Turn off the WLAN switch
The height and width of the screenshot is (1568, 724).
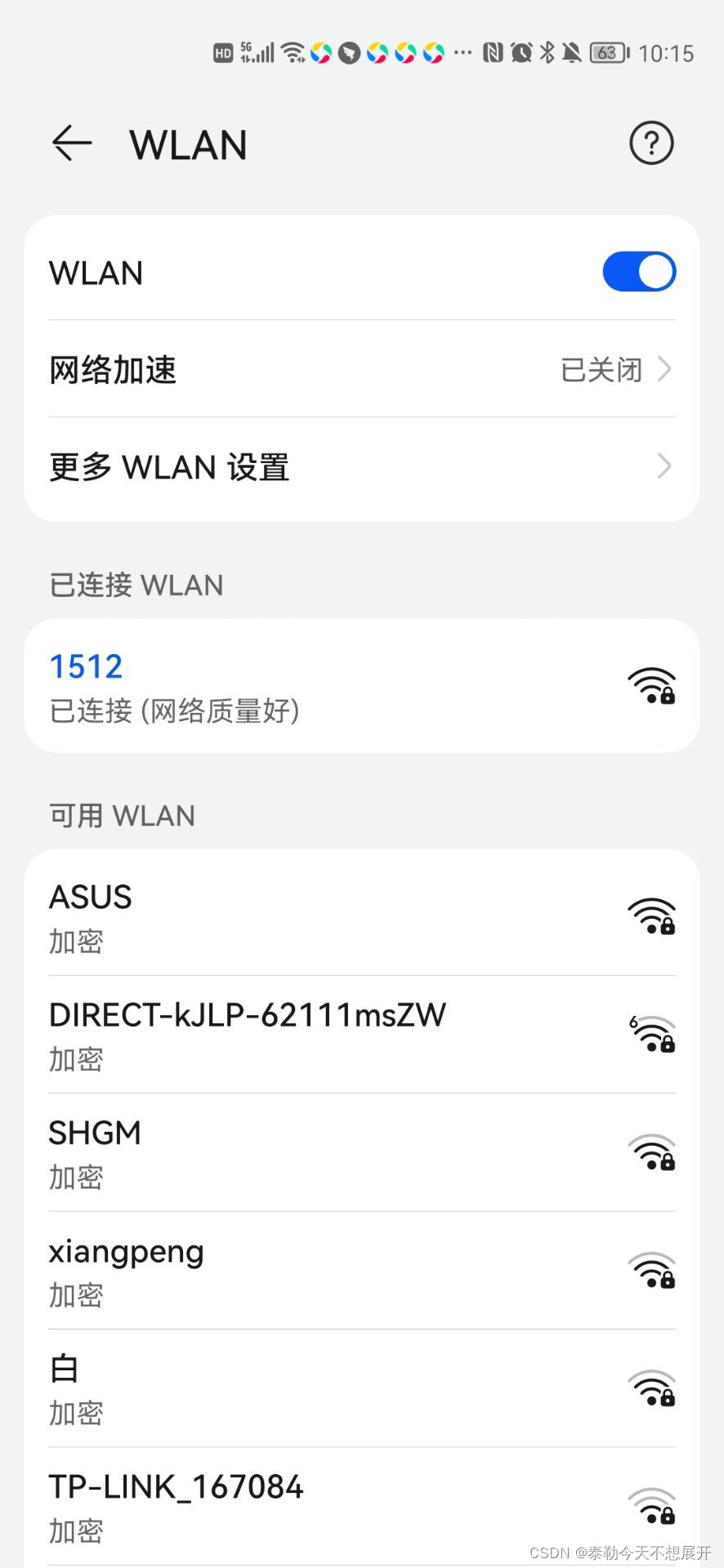[x=638, y=271]
